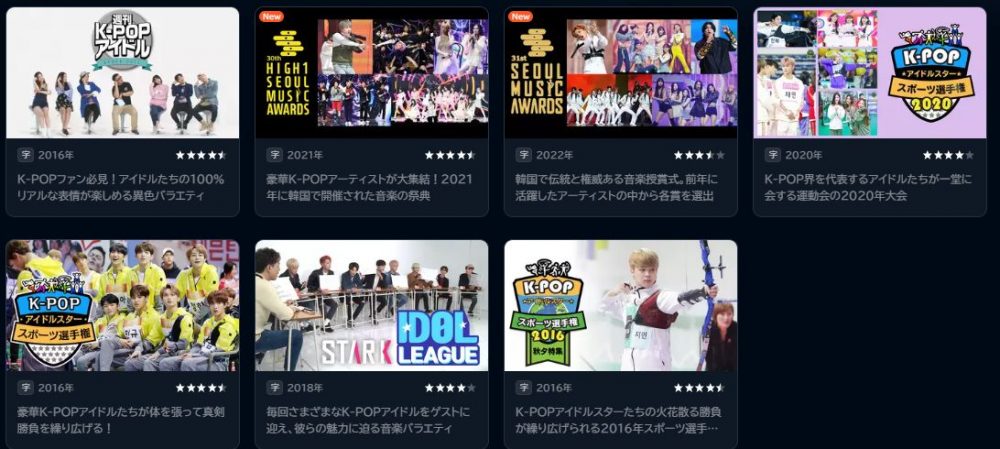Image resolution: width=1000 pixels, height=449 pixels.
Task: Open the 豪華K-POPアイドルたちが体を張って card
Action: [x=122, y=306]
